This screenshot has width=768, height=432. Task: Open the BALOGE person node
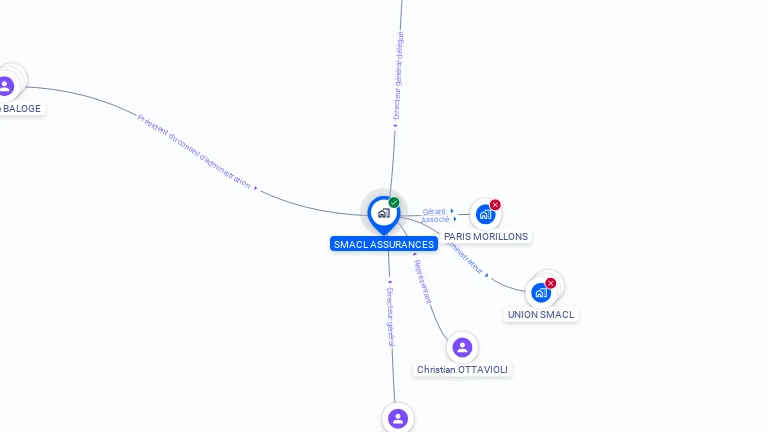coord(6,86)
